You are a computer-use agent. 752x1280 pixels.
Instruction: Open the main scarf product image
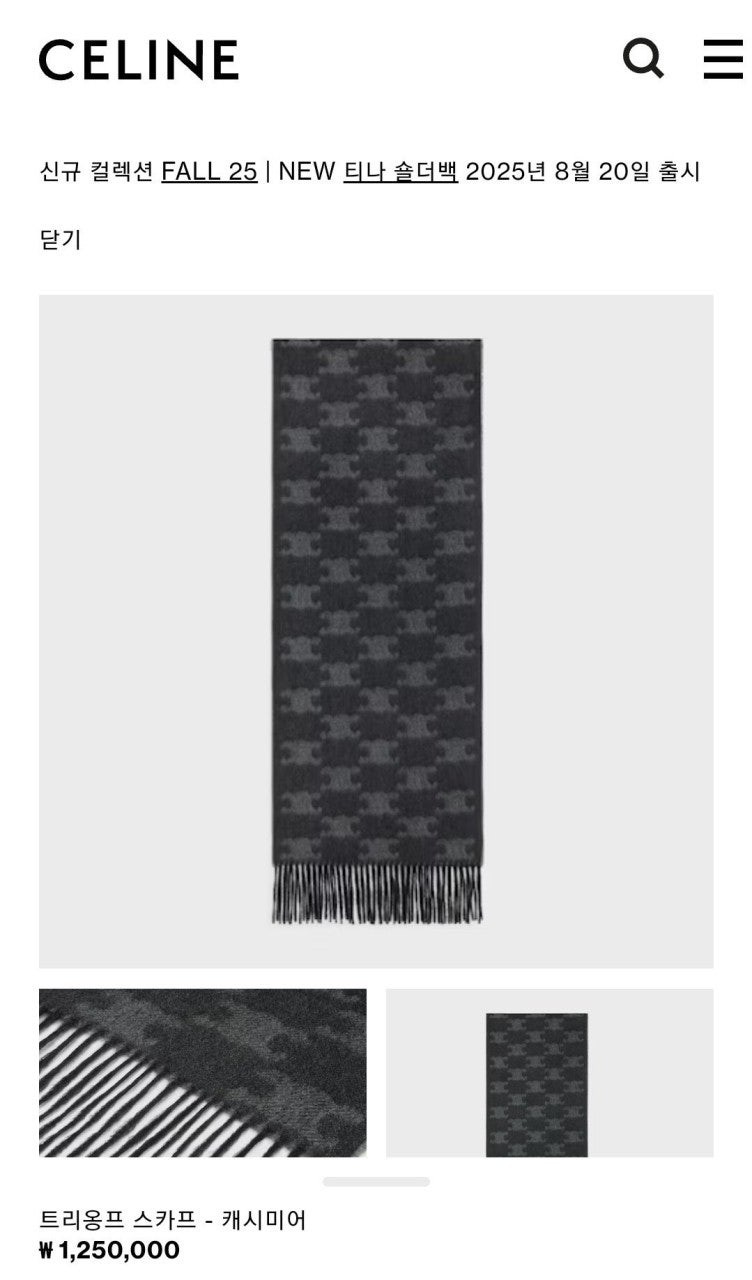tap(376, 630)
